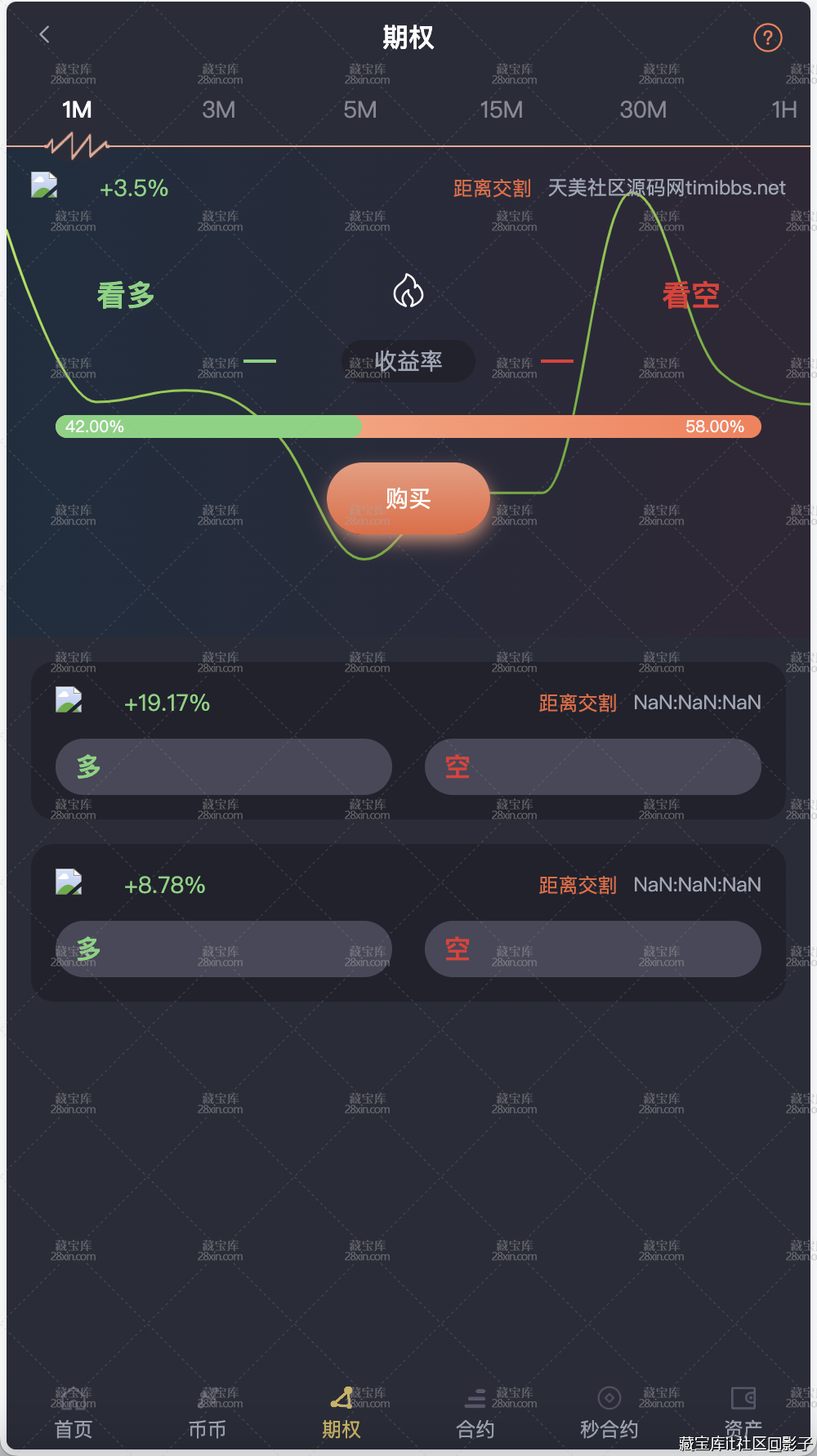
Task: Switch to the 1H period tab
Action: (784, 110)
